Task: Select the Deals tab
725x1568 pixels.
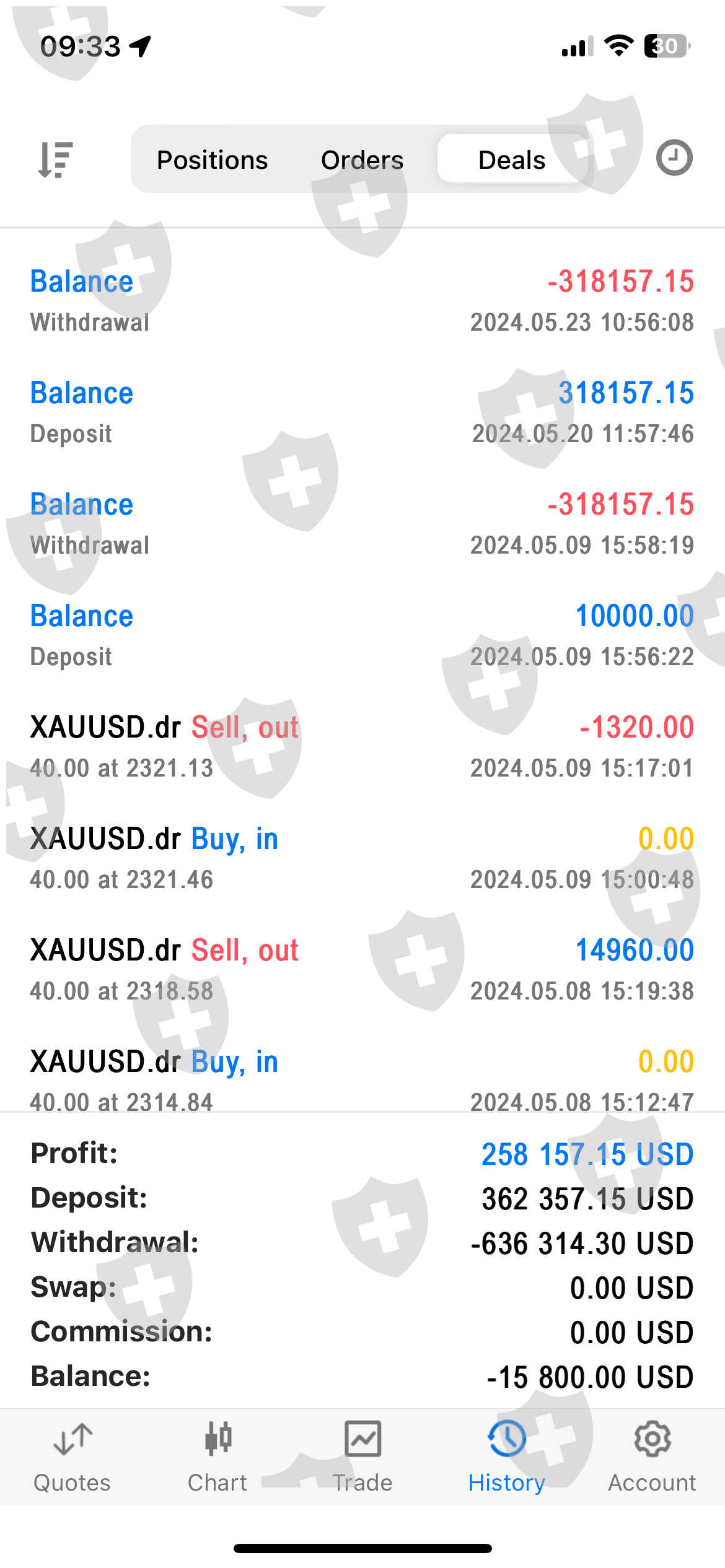Action: (512, 160)
